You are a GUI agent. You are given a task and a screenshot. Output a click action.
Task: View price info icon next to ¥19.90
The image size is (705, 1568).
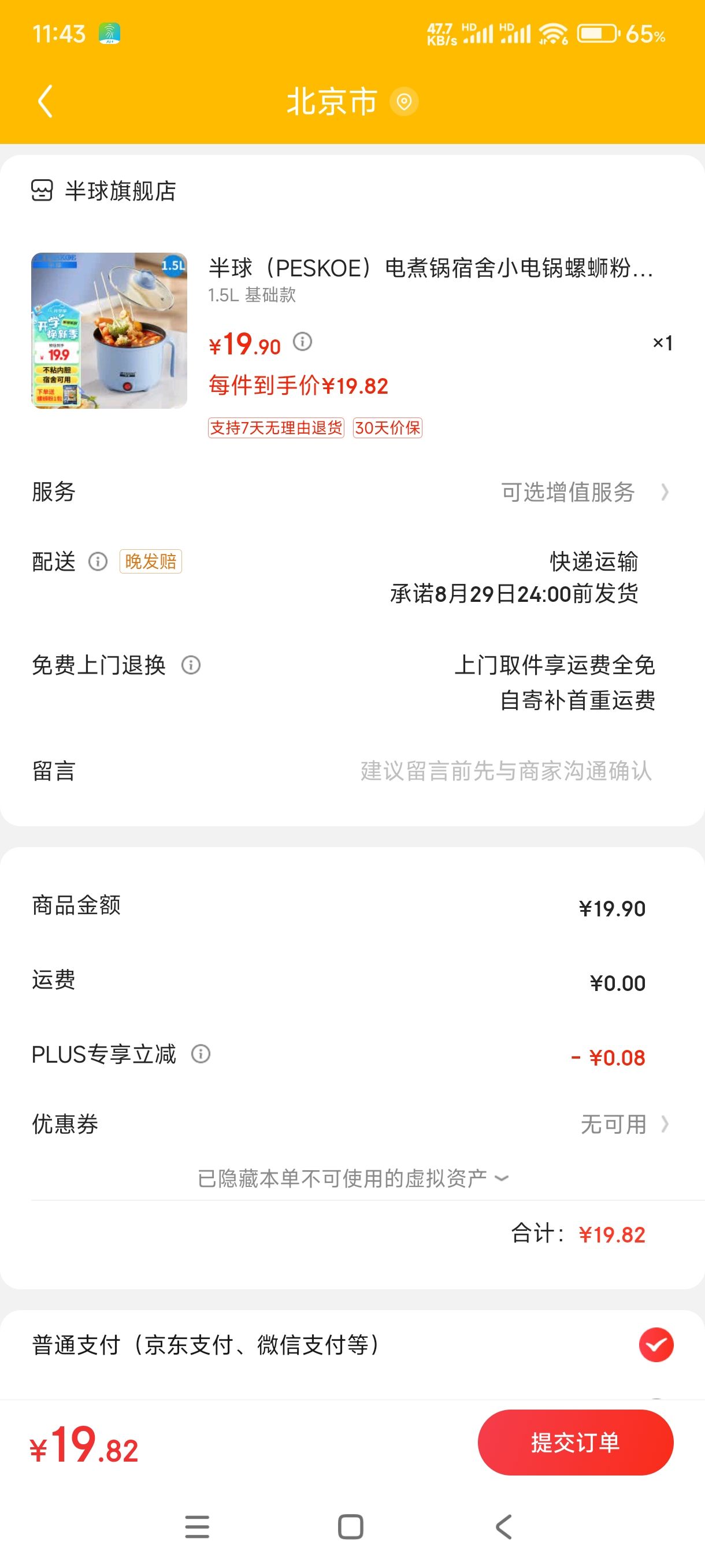[x=302, y=342]
